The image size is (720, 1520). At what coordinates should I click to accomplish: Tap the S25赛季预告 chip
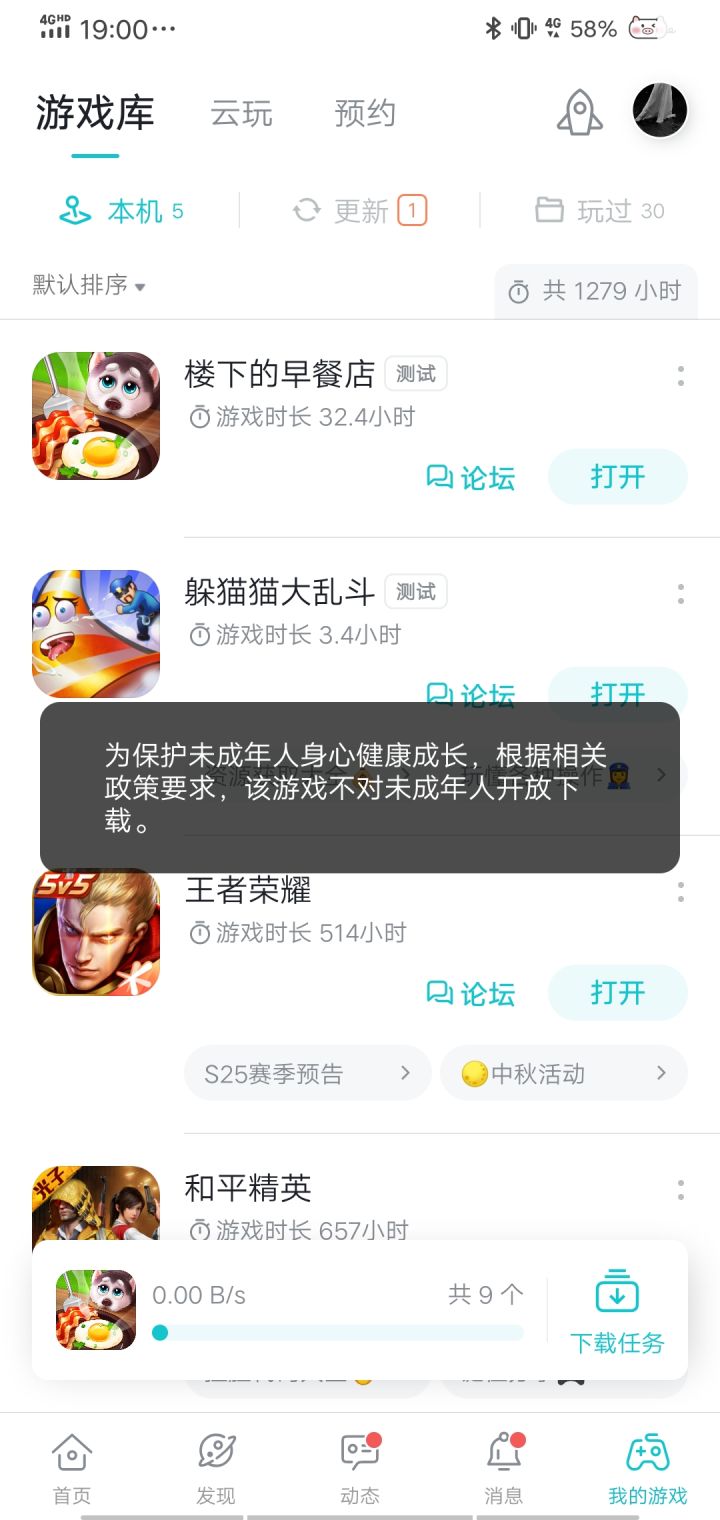coord(308,1073)
